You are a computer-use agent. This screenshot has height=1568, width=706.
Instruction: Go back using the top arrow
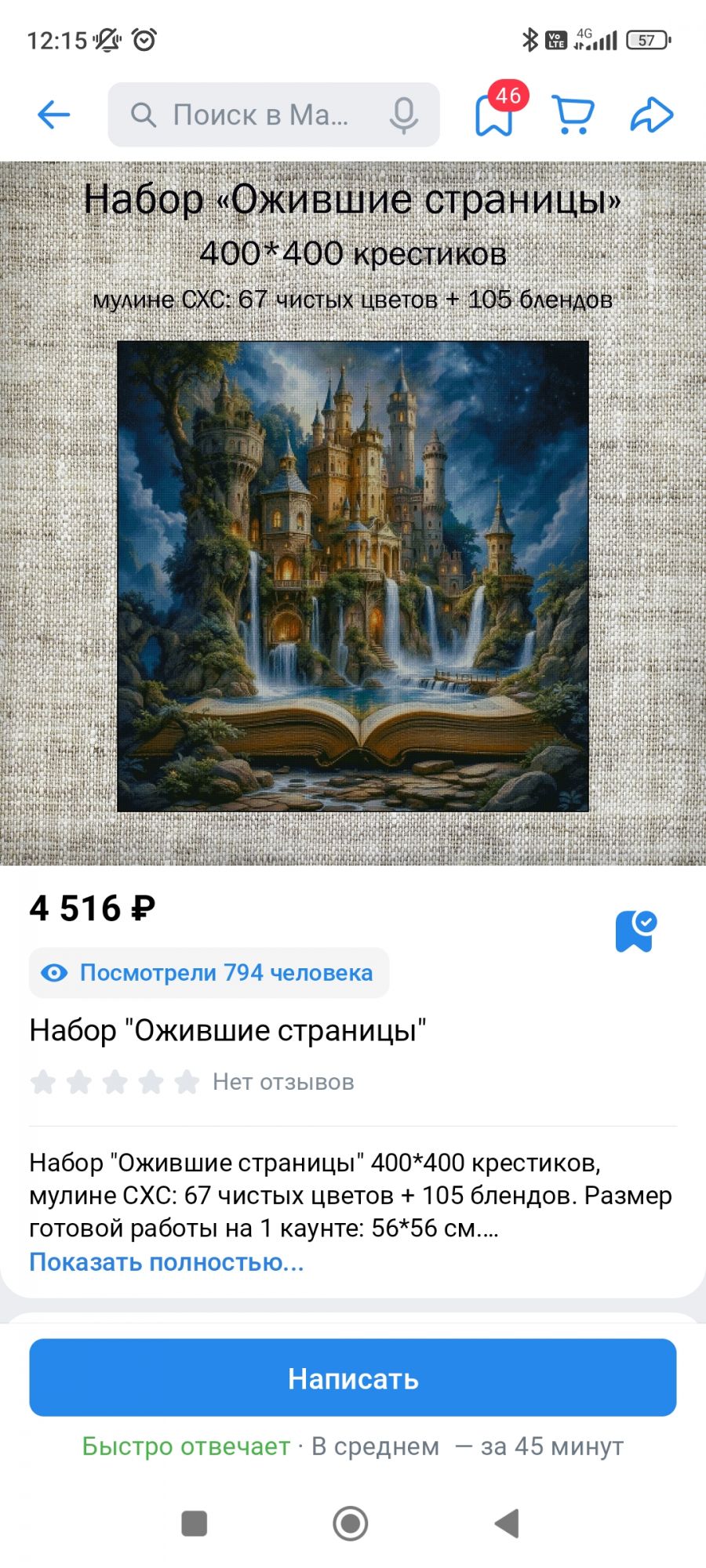[x=53, y=115]
